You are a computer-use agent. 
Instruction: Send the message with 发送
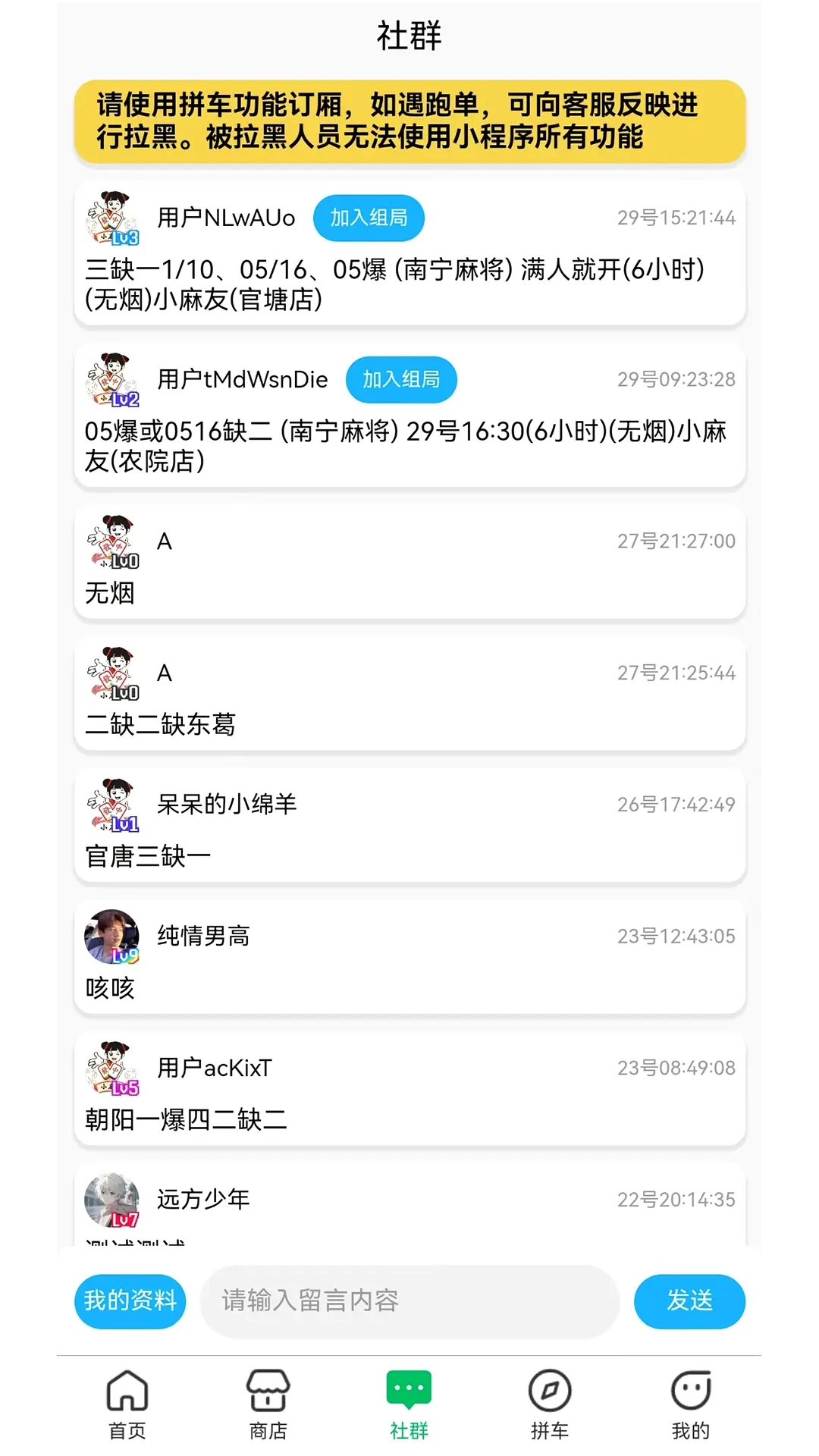coord(689,1301)
